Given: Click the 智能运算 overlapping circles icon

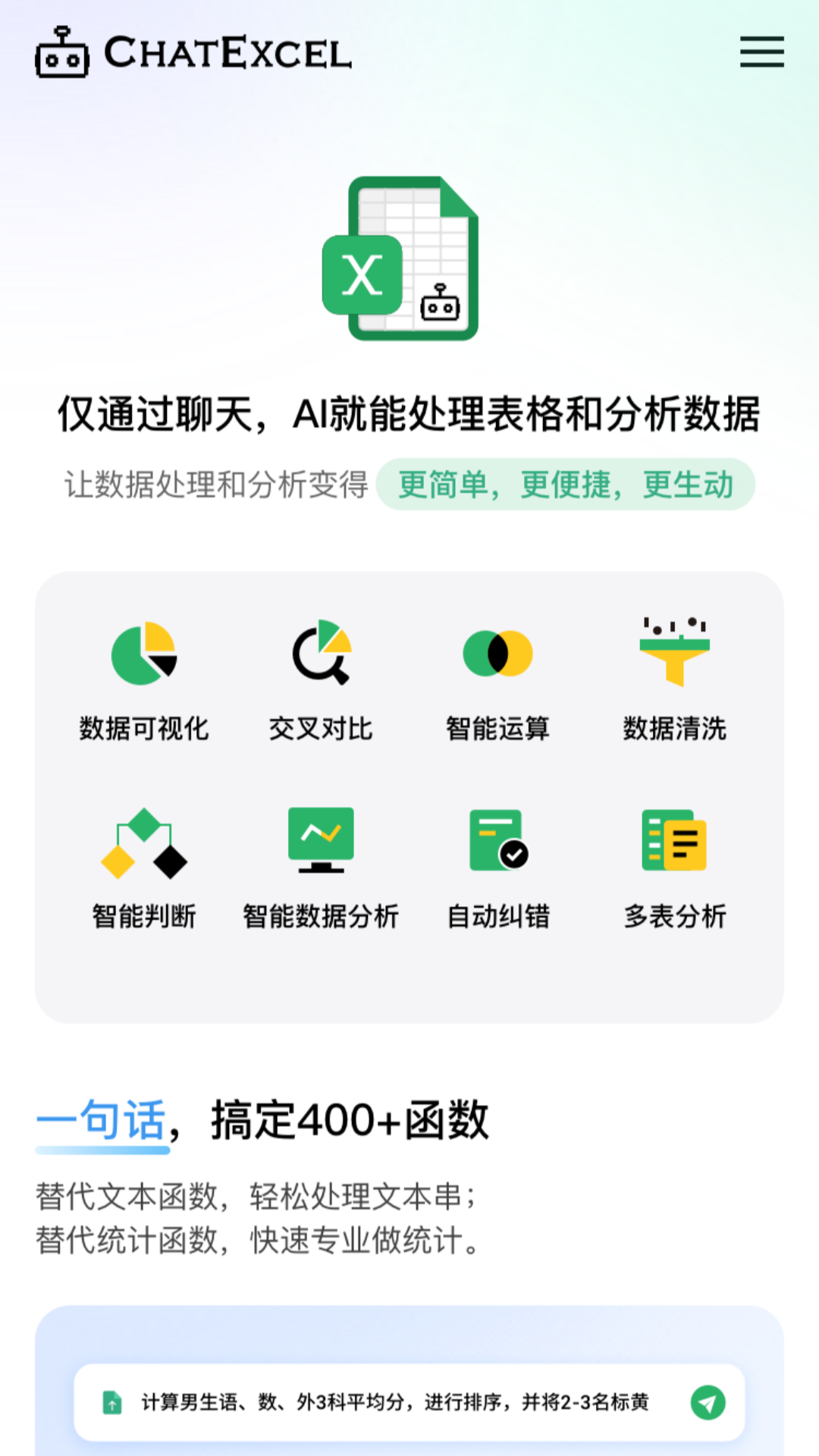Looking at the screenshot, I should 497,654.
